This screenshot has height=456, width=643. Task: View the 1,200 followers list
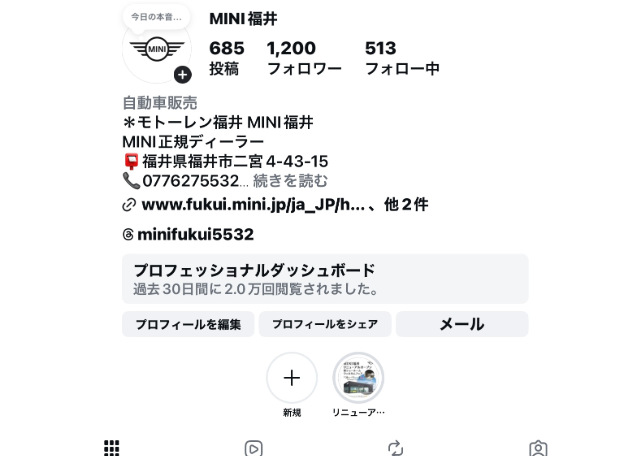point(303,58)
